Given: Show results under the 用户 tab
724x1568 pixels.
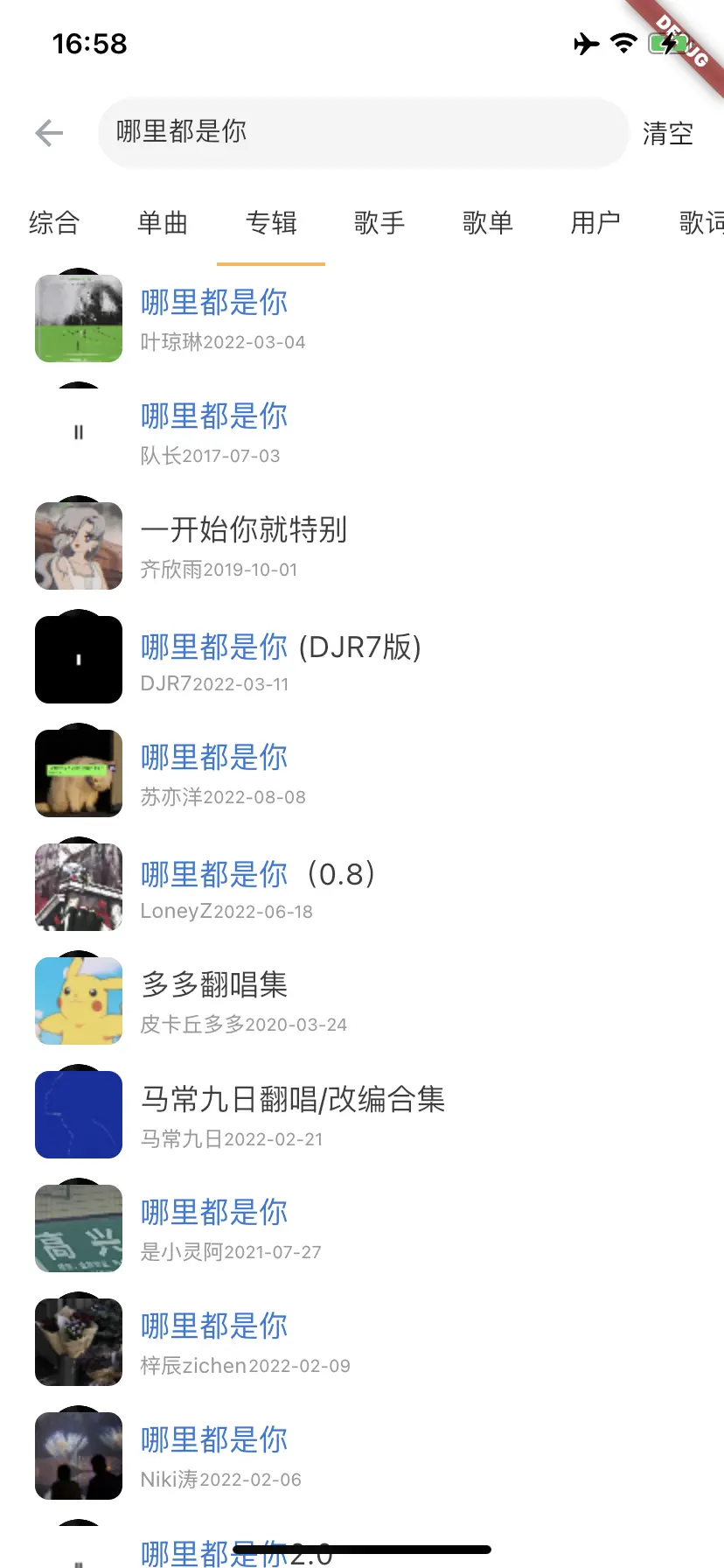Looking at the screenshot, I should click(x=596, y=223).
